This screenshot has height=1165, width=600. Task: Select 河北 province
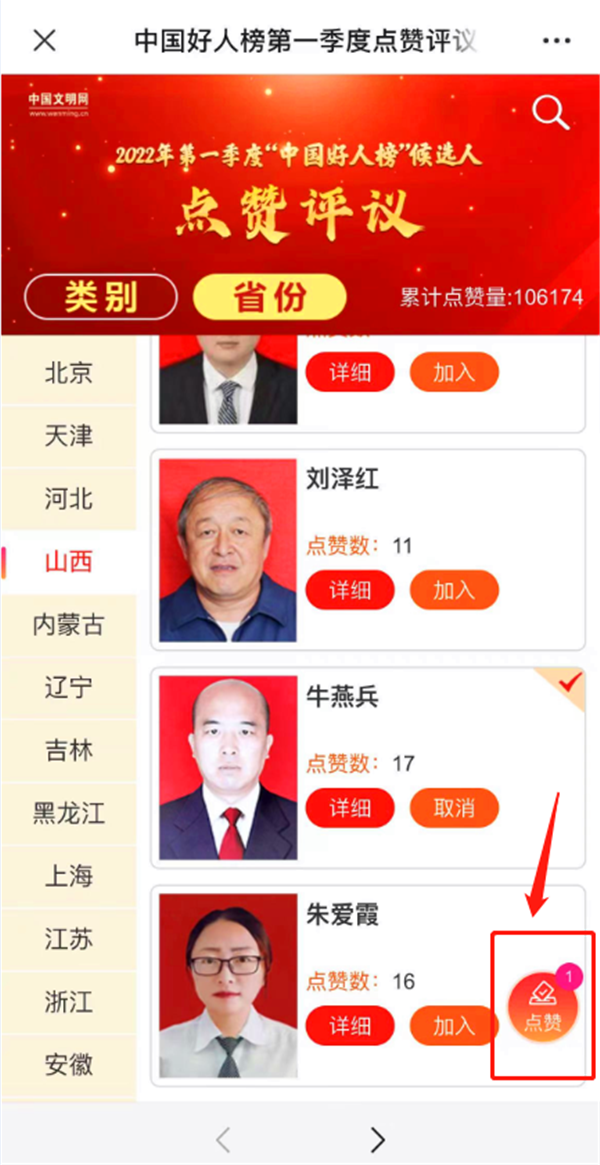[x=68, y=498]
